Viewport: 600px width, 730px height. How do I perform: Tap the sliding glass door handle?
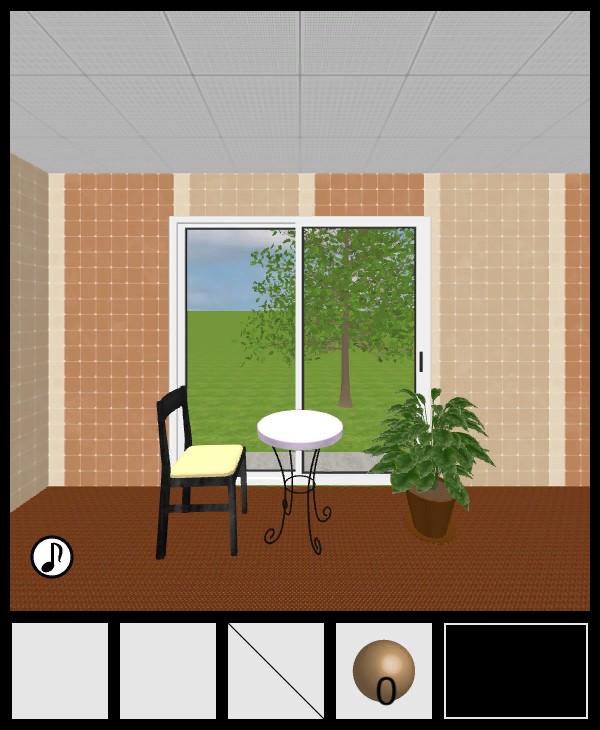point(421,362)
